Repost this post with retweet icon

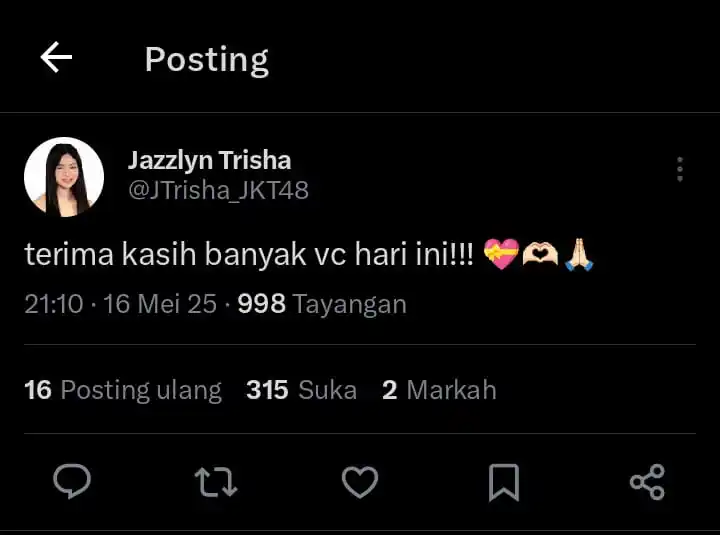click(x=215, y=482)
